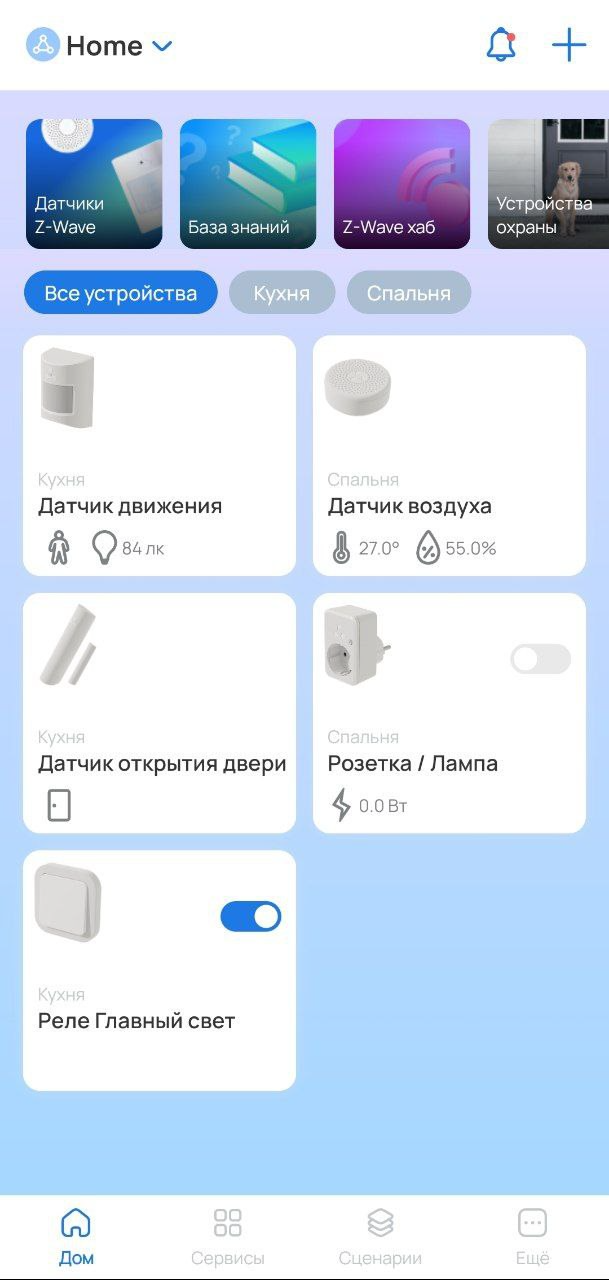The width and height of the screenshot is (609, 1280).
Task: Open the Датчик воздуха card
Action: point(449,456)
